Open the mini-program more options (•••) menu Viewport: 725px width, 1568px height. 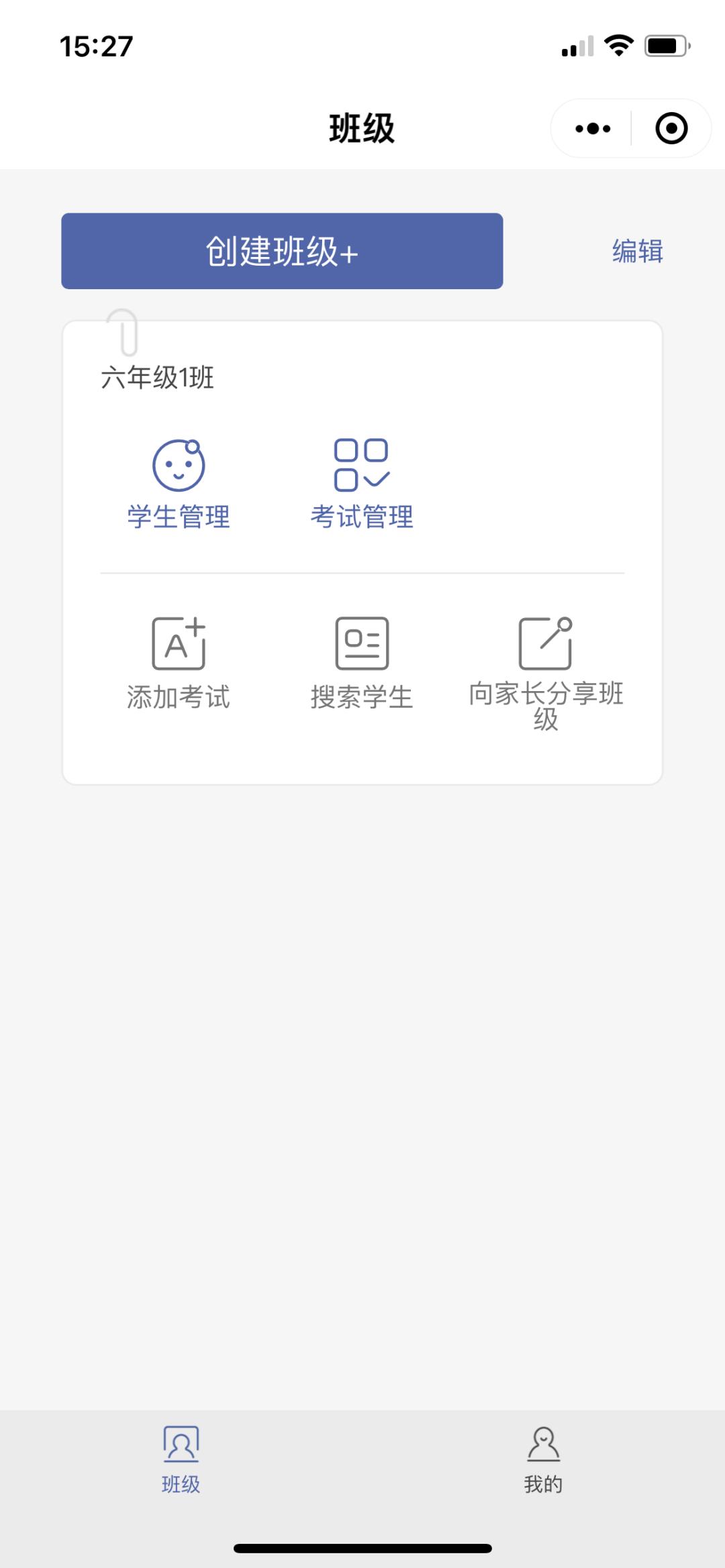coord(589,127)
